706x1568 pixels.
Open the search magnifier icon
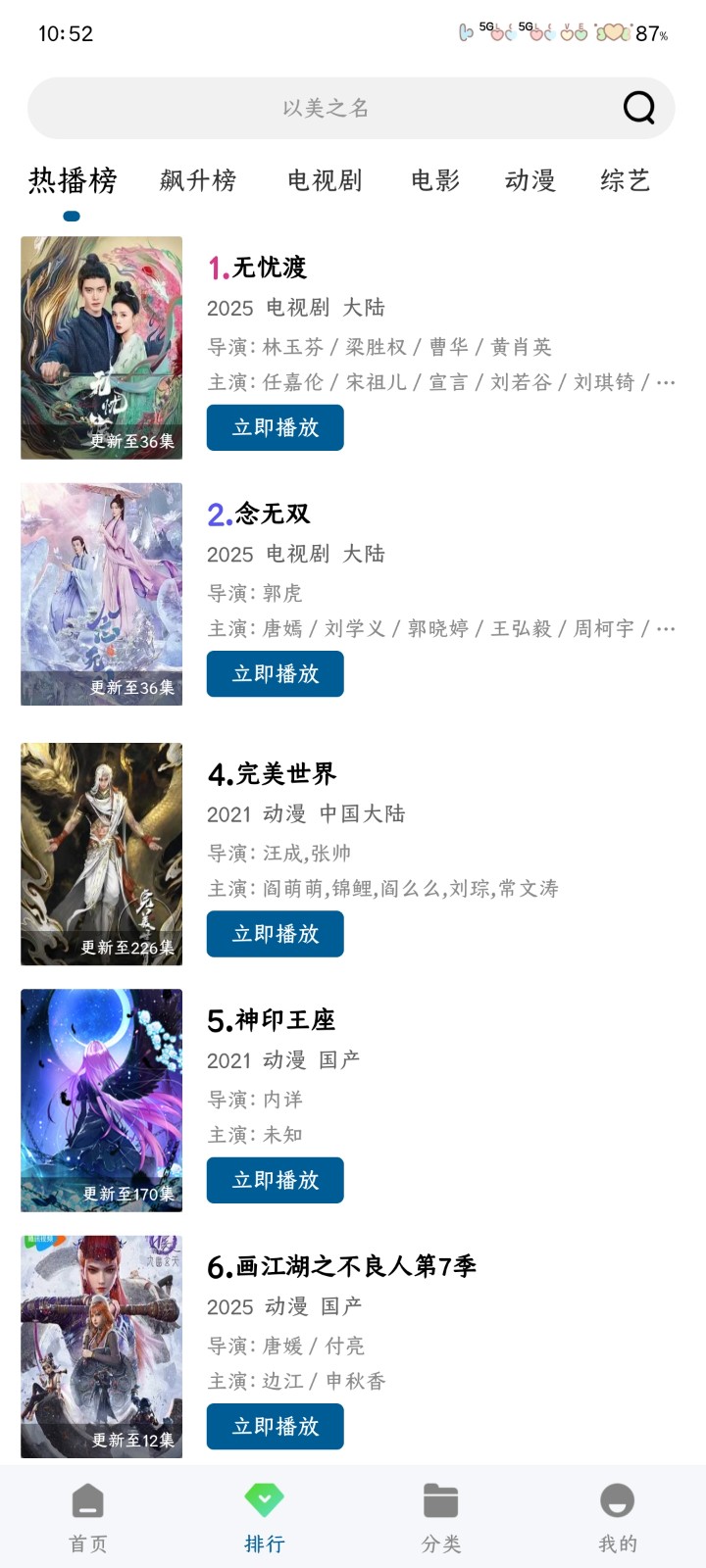coord(638,108)
